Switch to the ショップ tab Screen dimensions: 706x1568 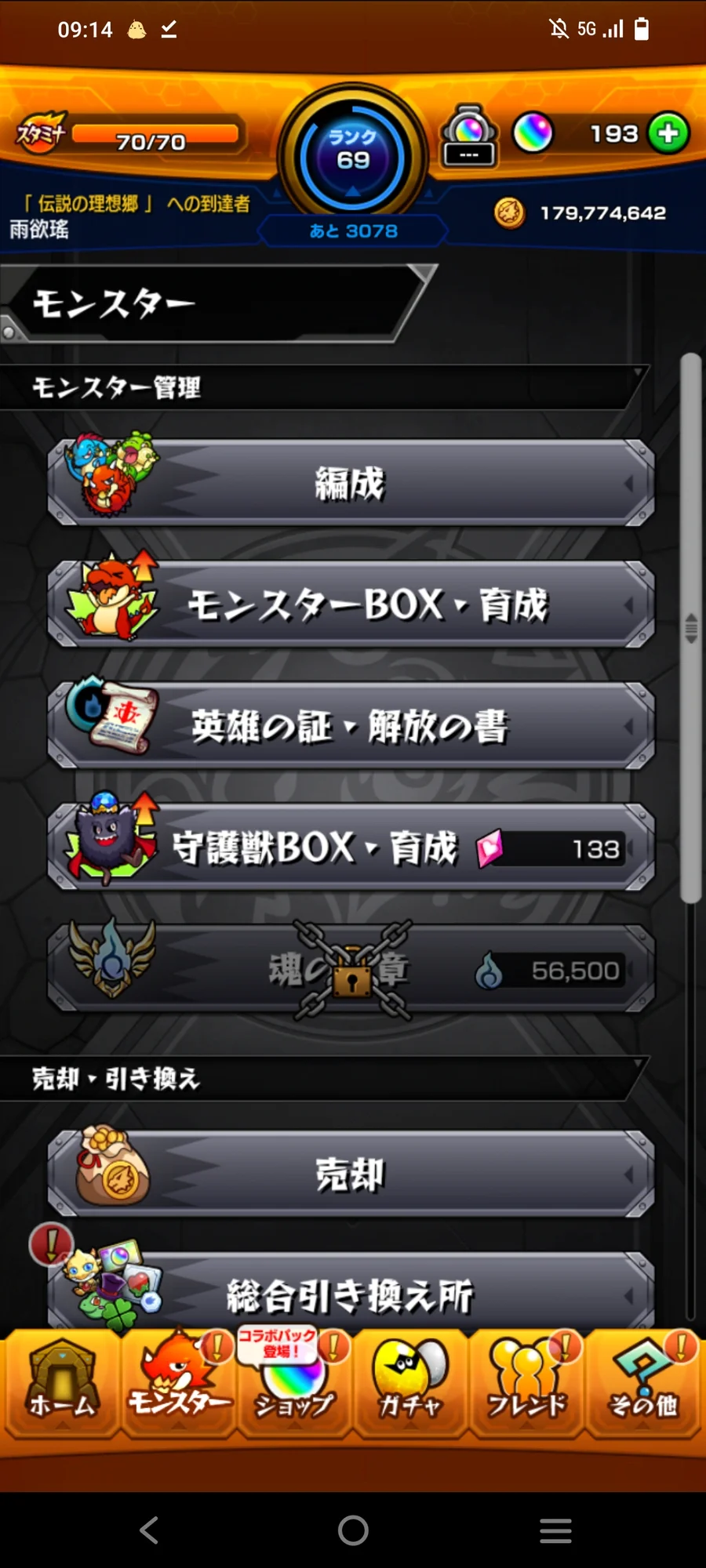294,1385
